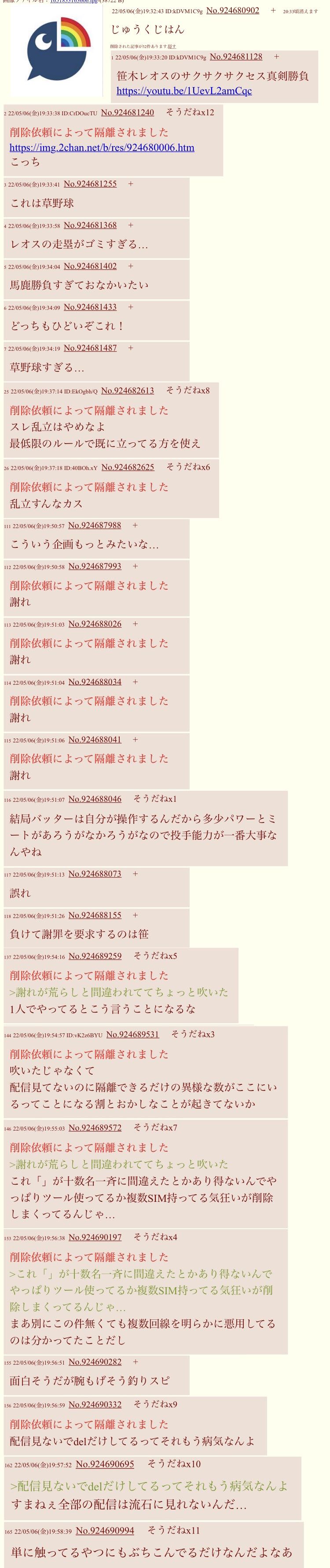
Task: Tap the plus next to No.924687988
Action: click(135, 525)
